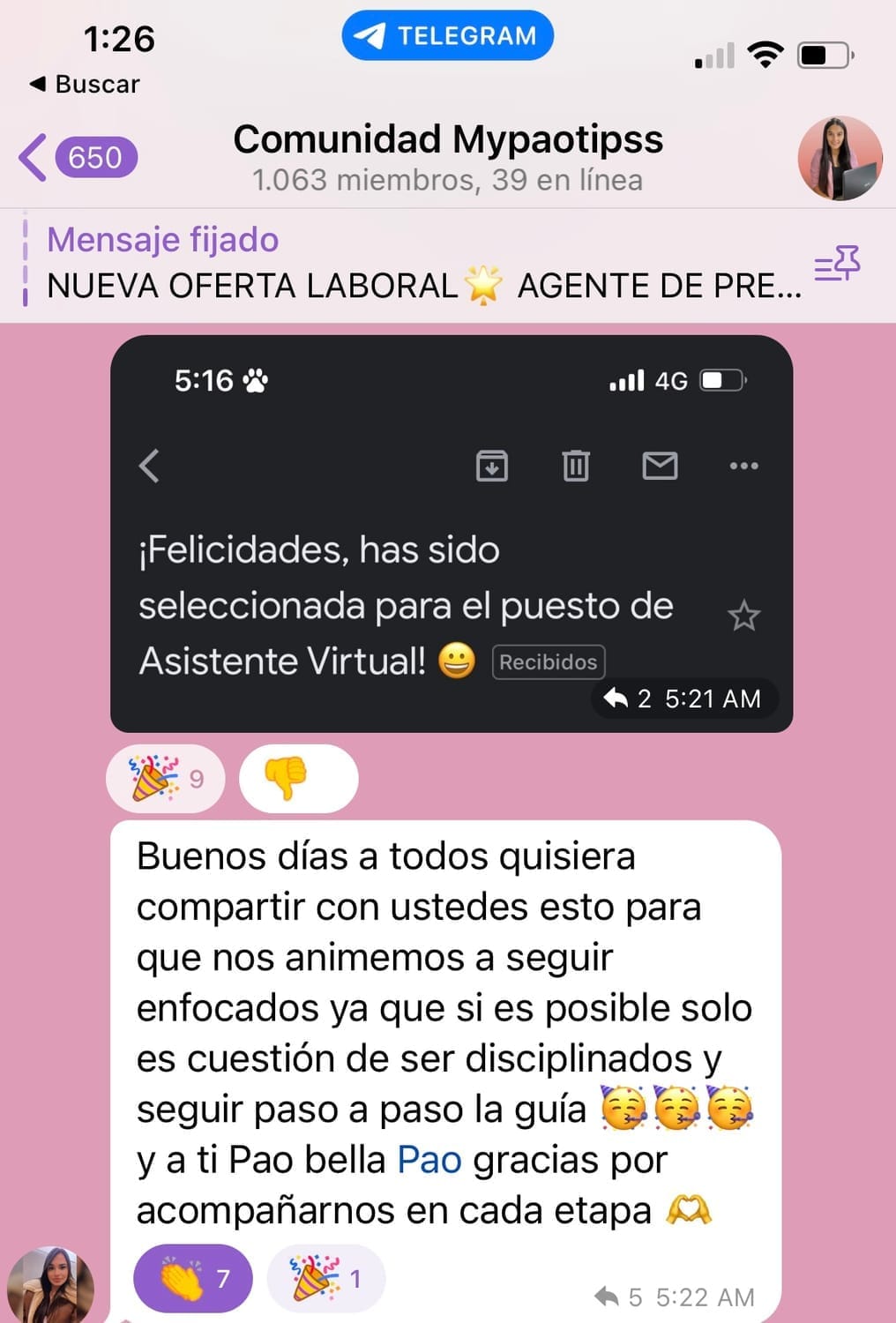Show the list of pinned messages
The image size is (896, 1323).
[836, 265]
